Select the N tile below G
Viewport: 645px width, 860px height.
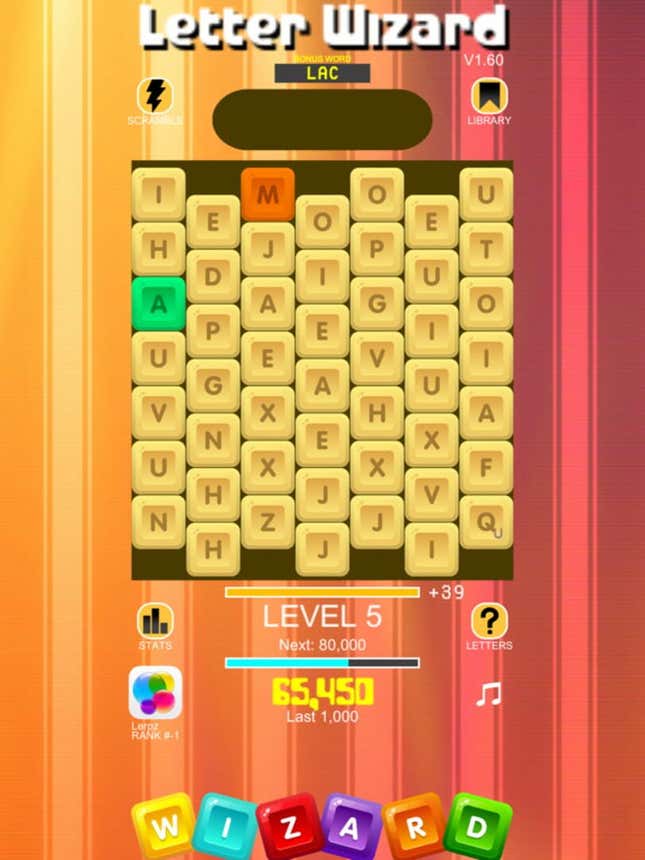coord(213,440)
